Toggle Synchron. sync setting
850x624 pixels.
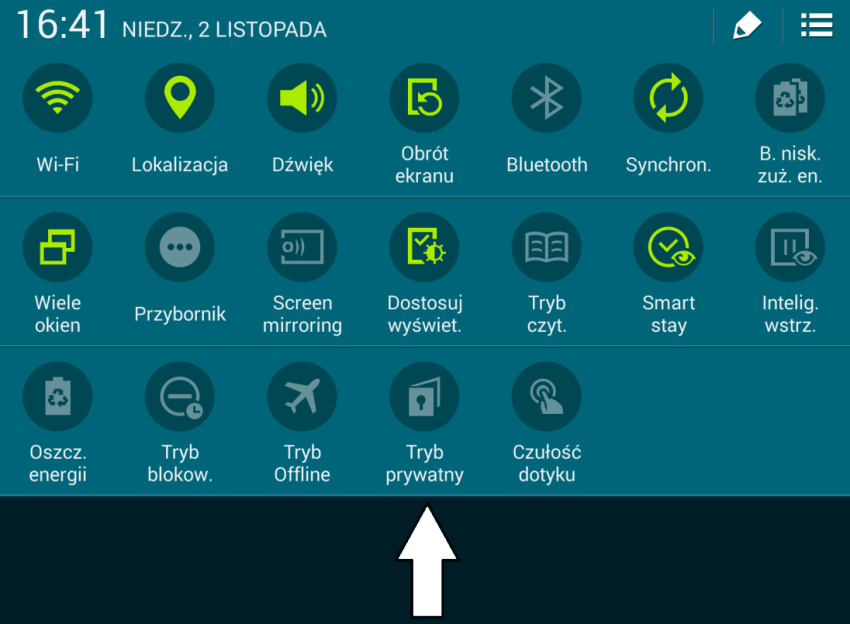(x=668, y=99)
